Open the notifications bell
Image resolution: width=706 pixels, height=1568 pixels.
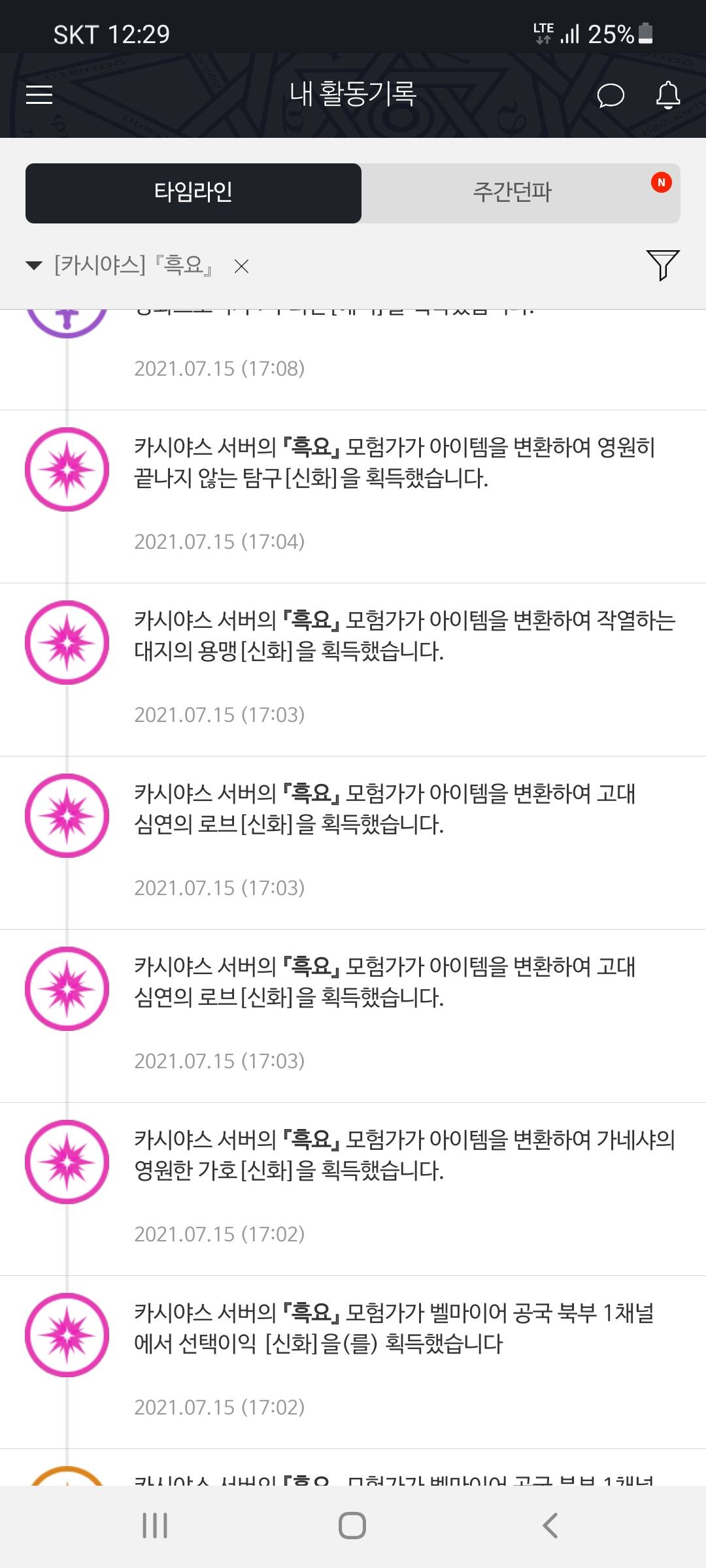667,95
